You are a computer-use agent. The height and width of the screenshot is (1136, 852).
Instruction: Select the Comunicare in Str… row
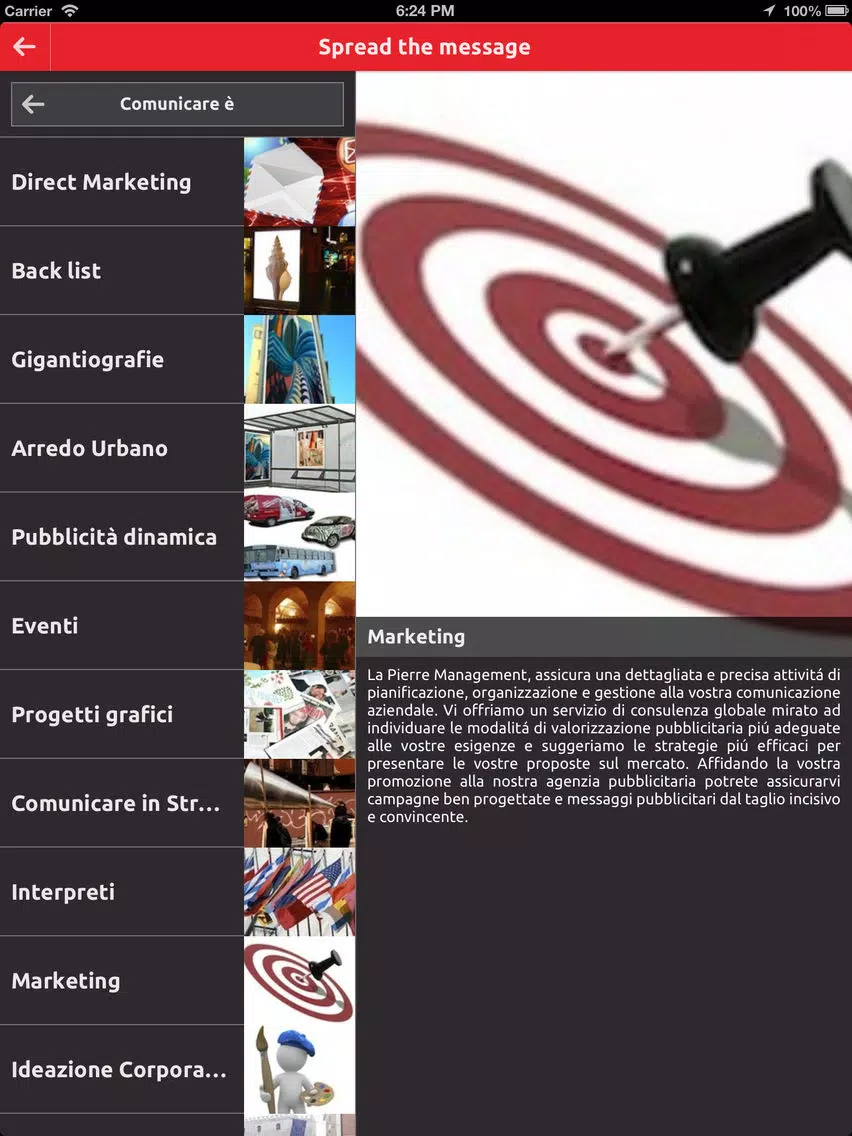(x=177, y=803)
